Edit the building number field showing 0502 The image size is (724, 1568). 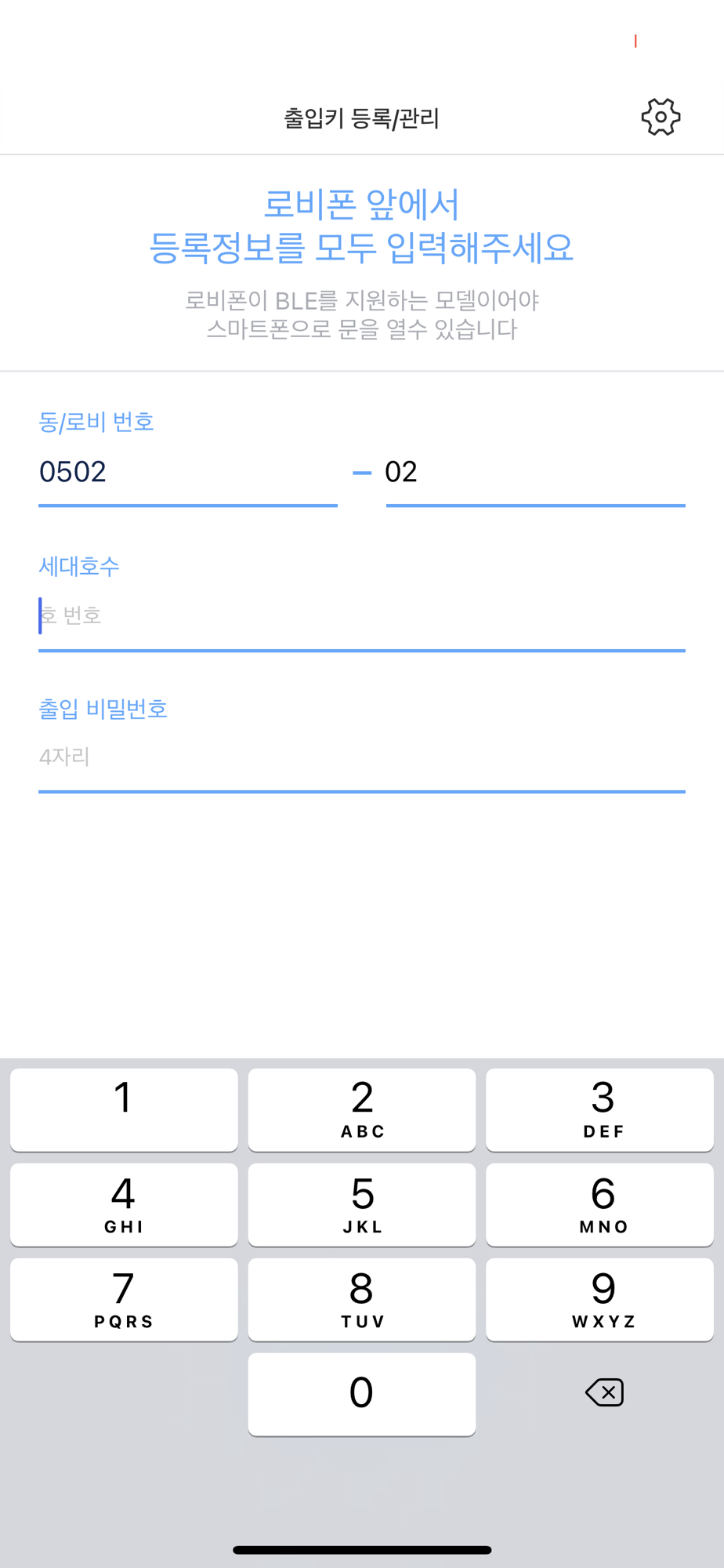point(188,473)
